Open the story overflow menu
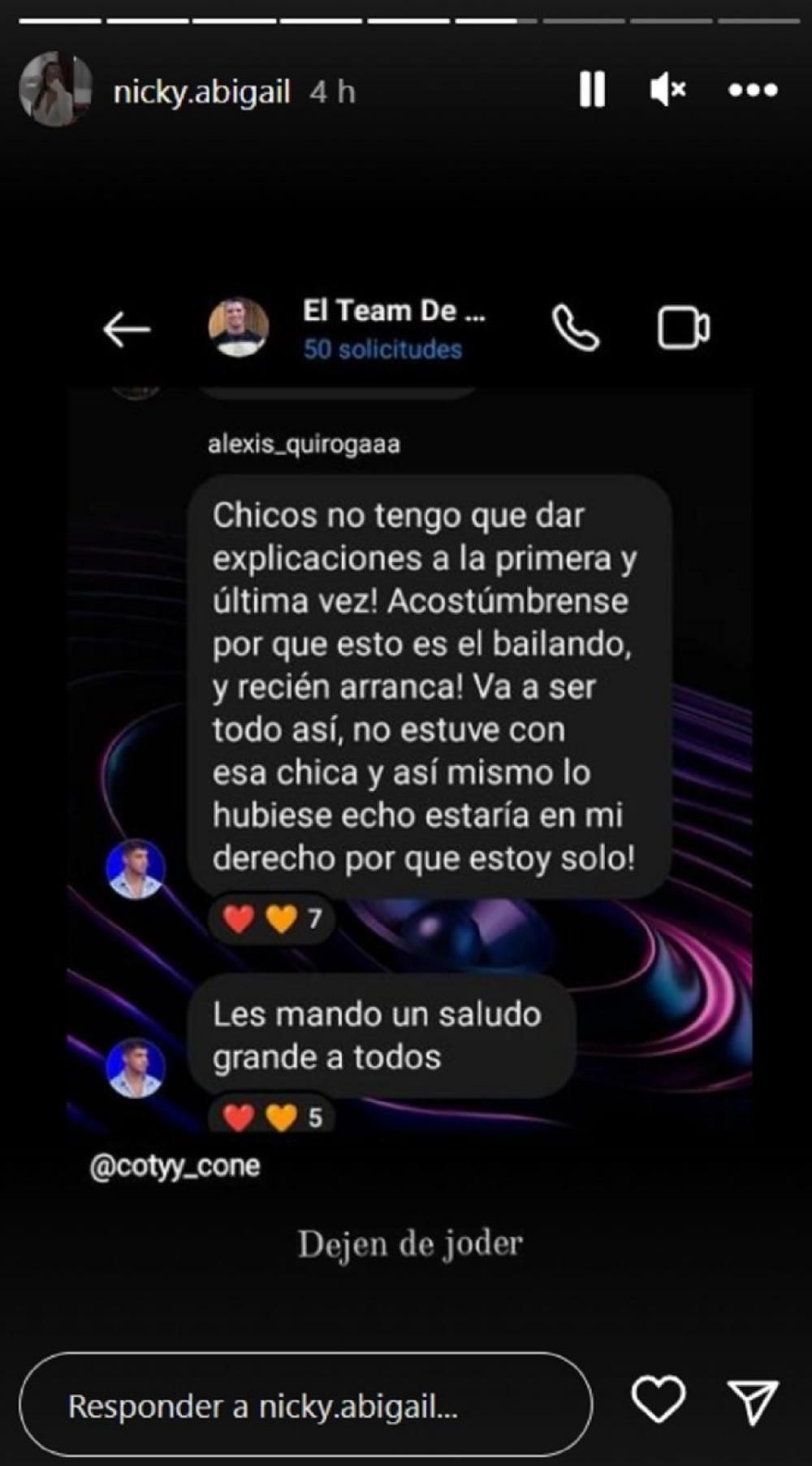The width and height of the screenshot is (812, 1466). (x=753, y=89)
